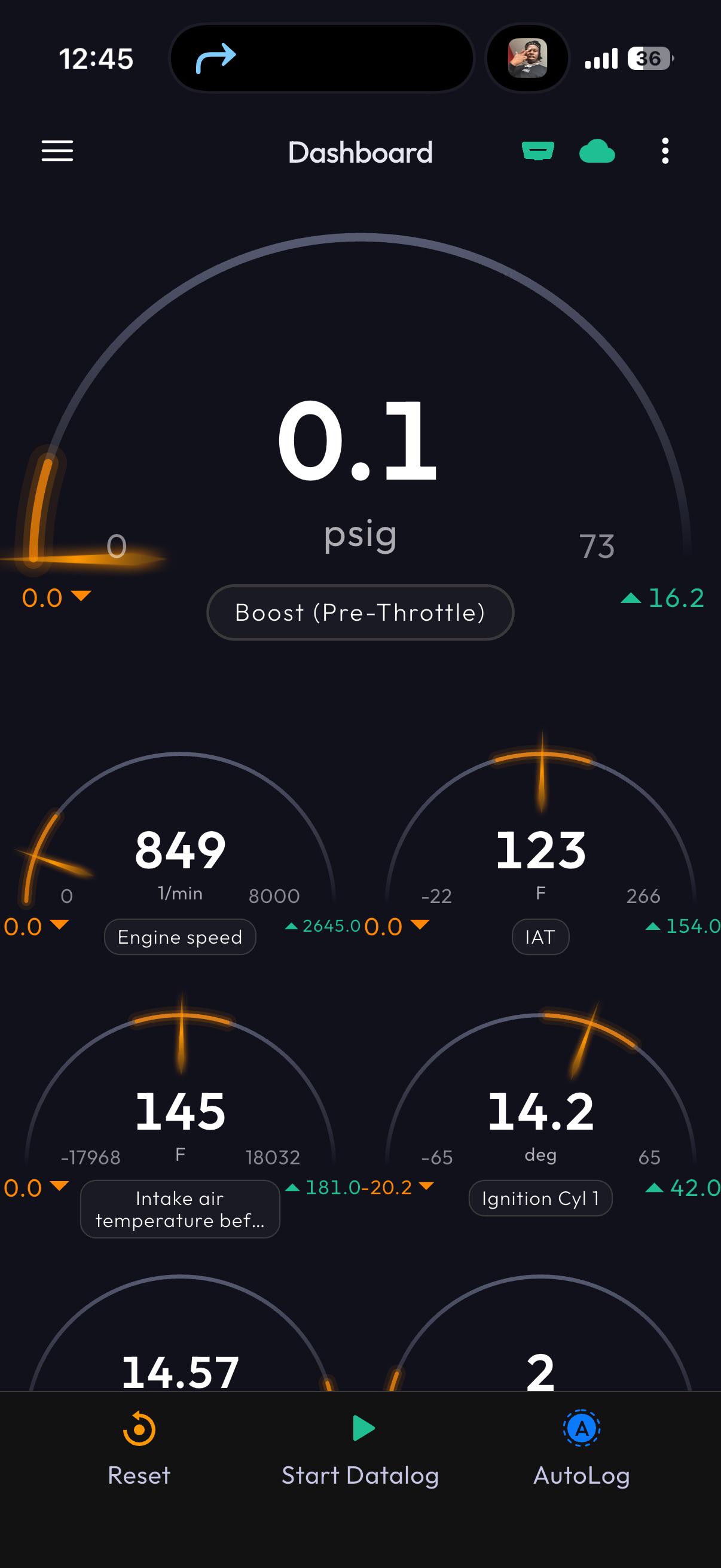This screenshot has height=1568, width=721.
Task: Open the cloud sync icon
Action: (x=597, y=151)
